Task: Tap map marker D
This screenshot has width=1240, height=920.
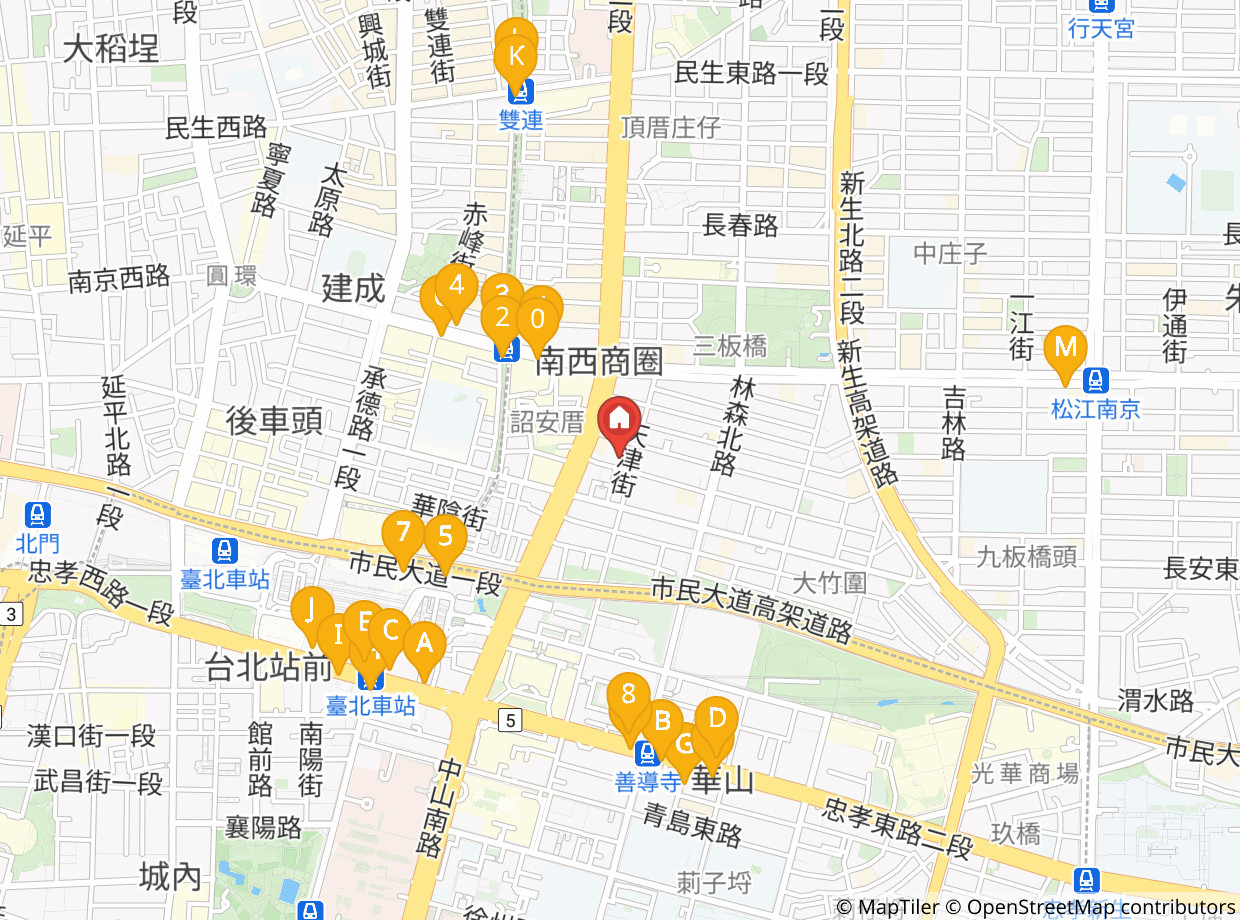Action: (x=717, y=719)
